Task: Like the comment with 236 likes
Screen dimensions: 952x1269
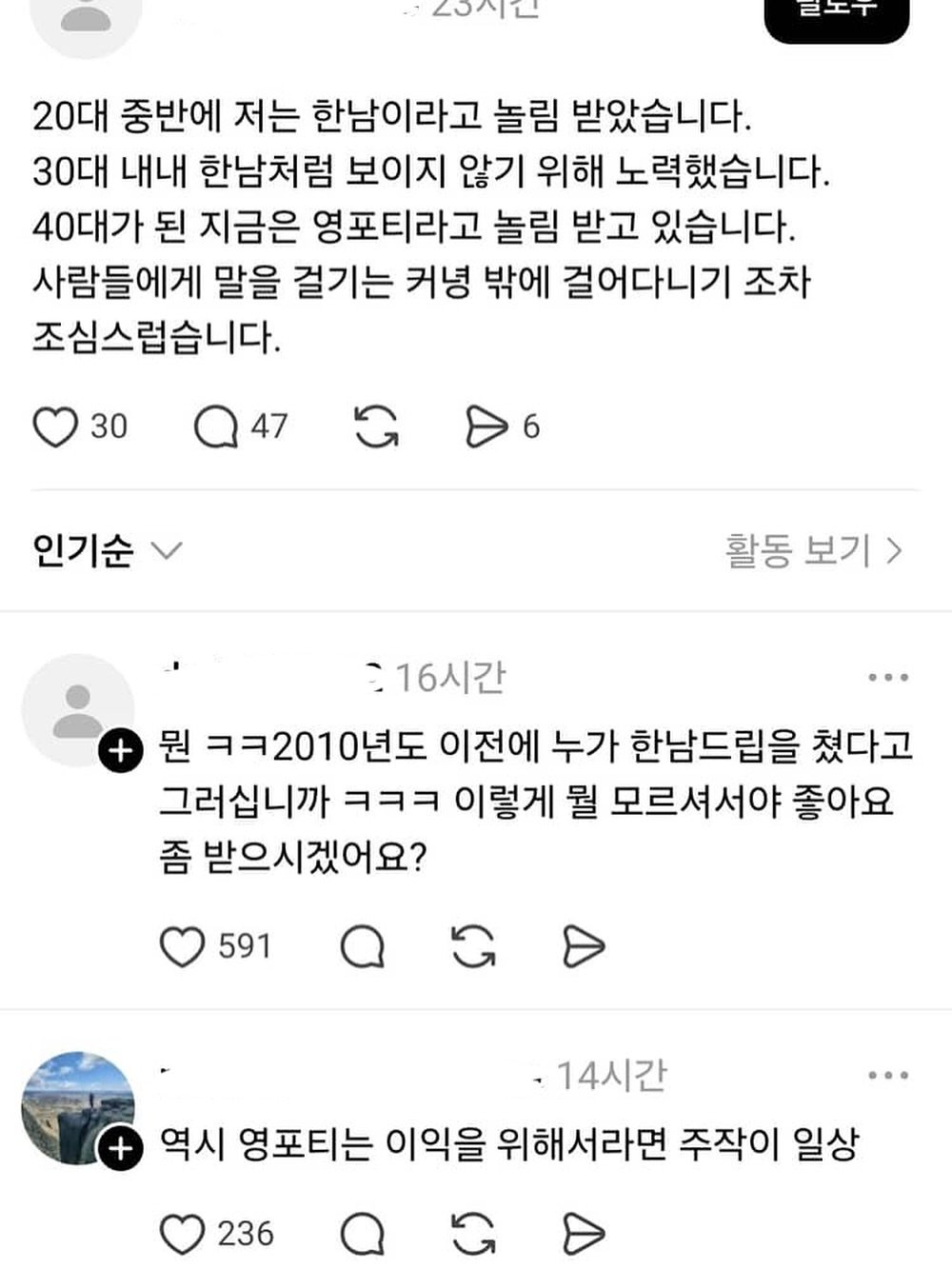Action: (x=181, y=1234)
